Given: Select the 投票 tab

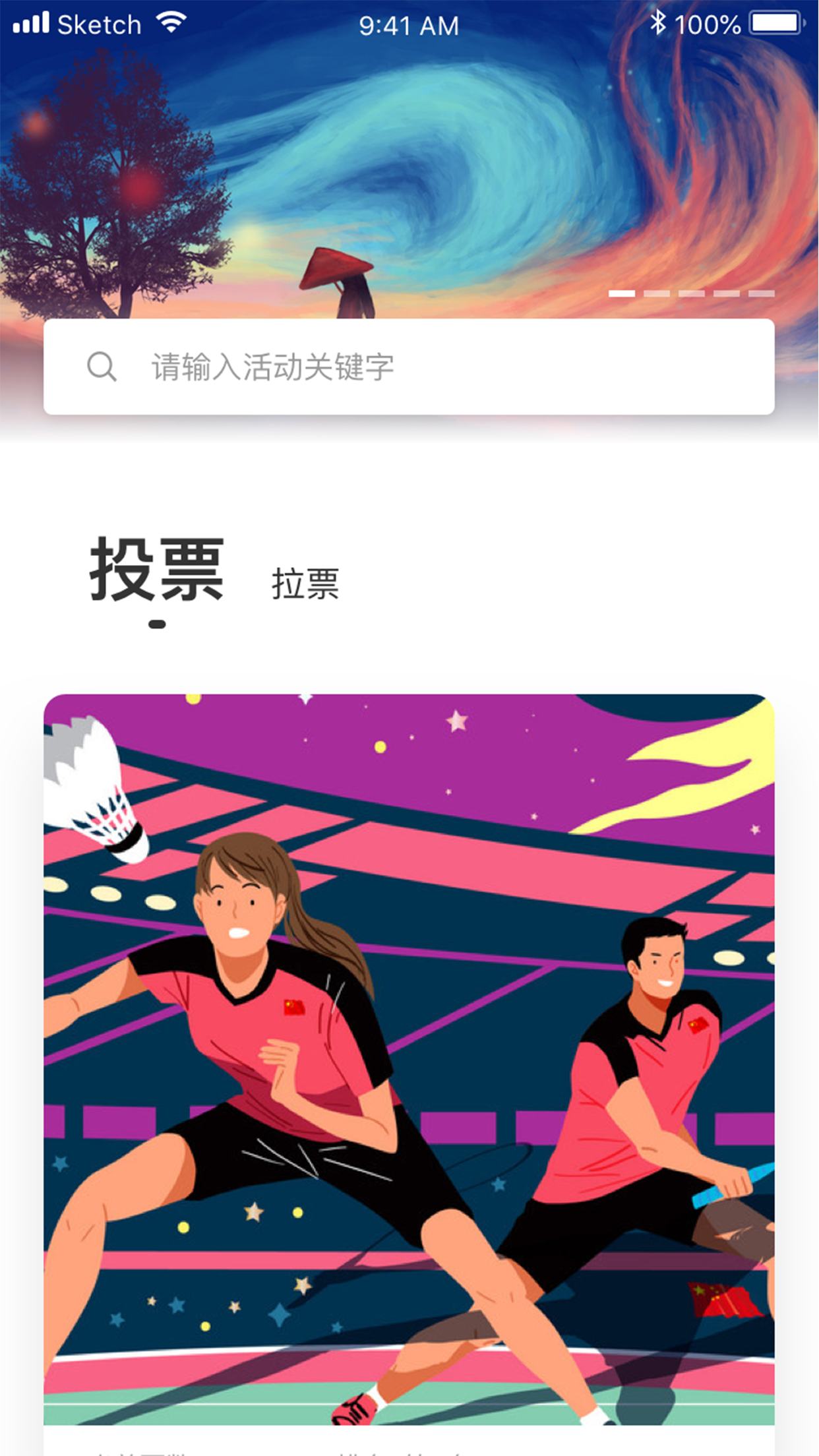Looking at the screenshot, I should 157,570.
